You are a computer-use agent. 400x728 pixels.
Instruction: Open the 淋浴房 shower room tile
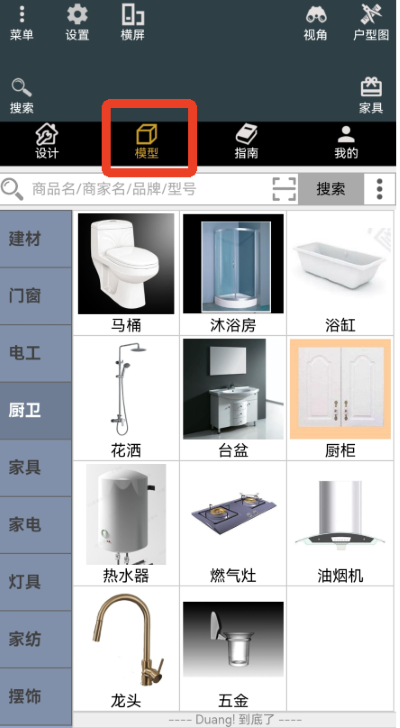[x=233, y=273]
